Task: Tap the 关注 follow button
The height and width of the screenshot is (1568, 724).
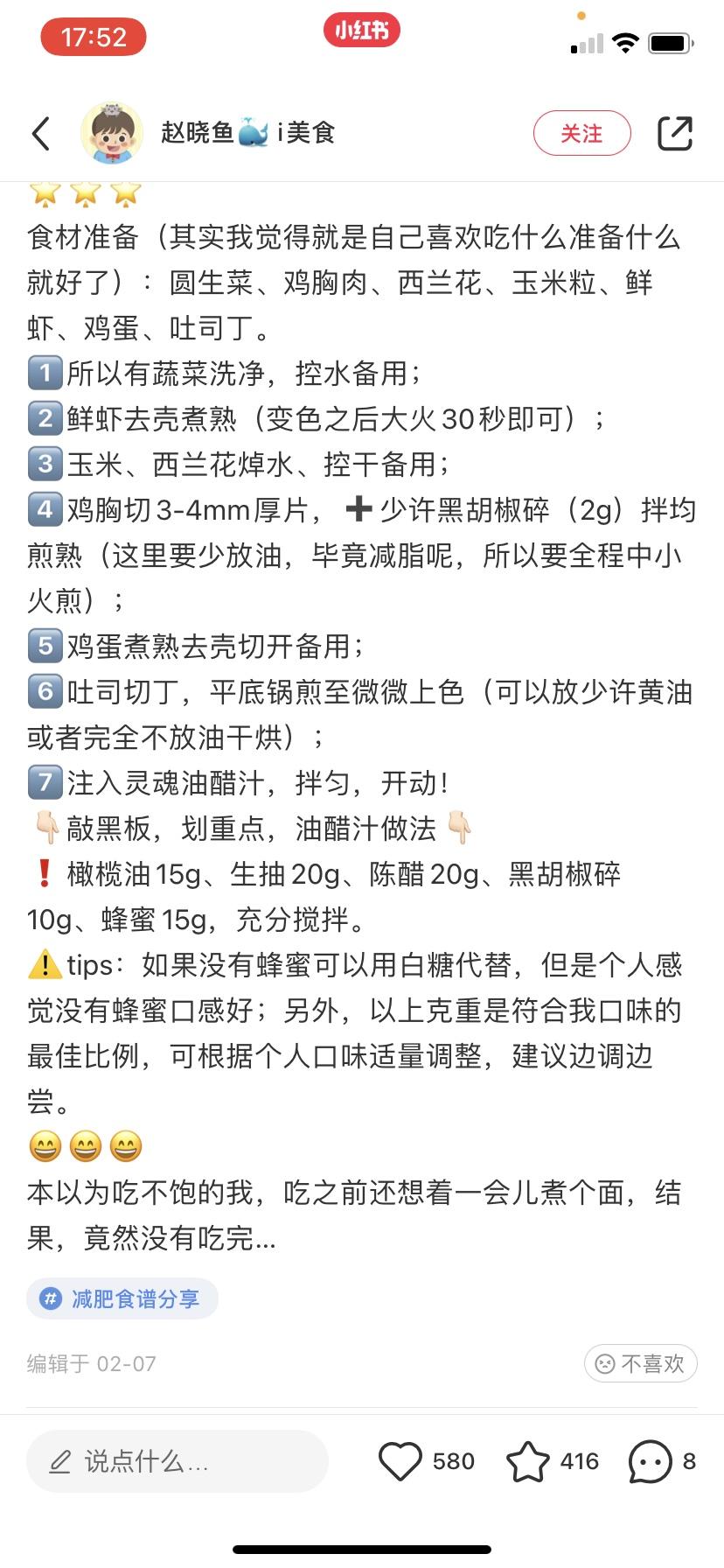Action: [x=581, y=133]
